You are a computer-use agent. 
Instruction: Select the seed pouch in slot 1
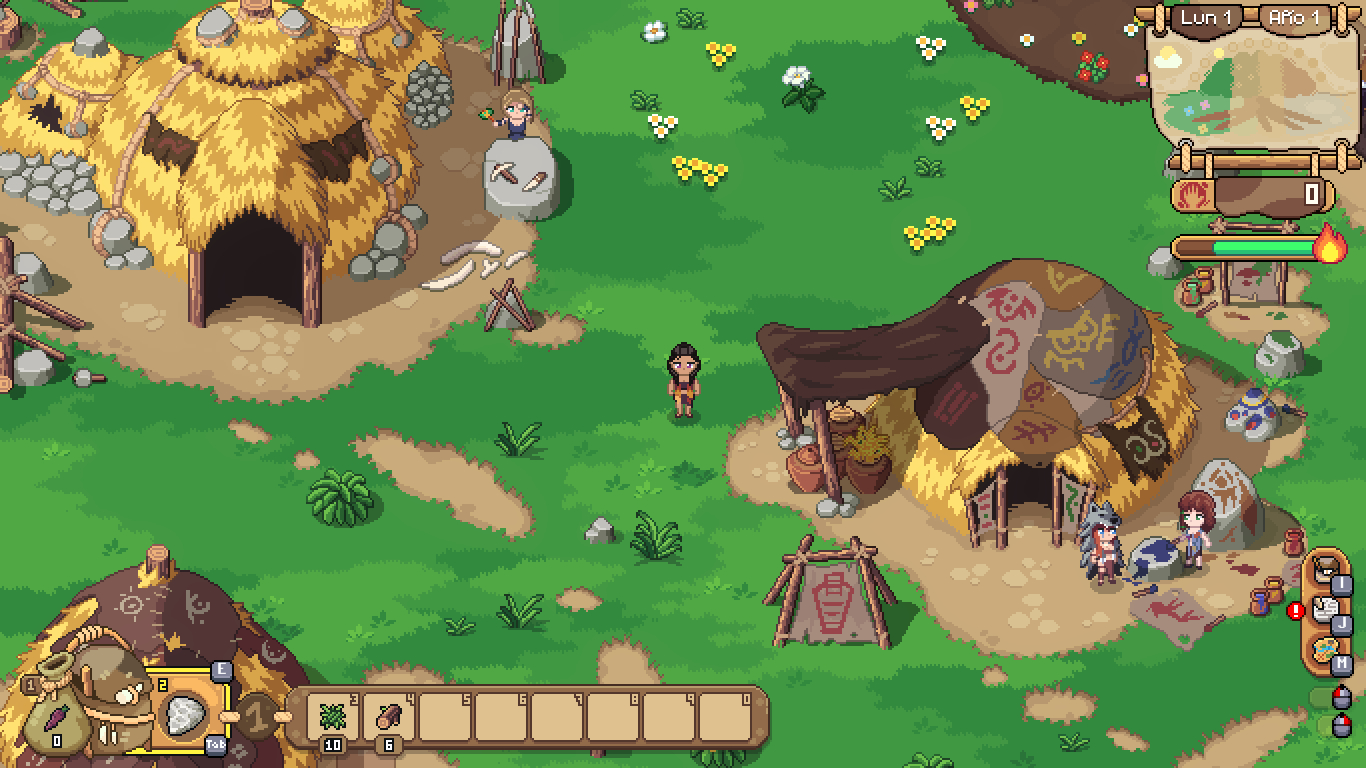point(57,714)
